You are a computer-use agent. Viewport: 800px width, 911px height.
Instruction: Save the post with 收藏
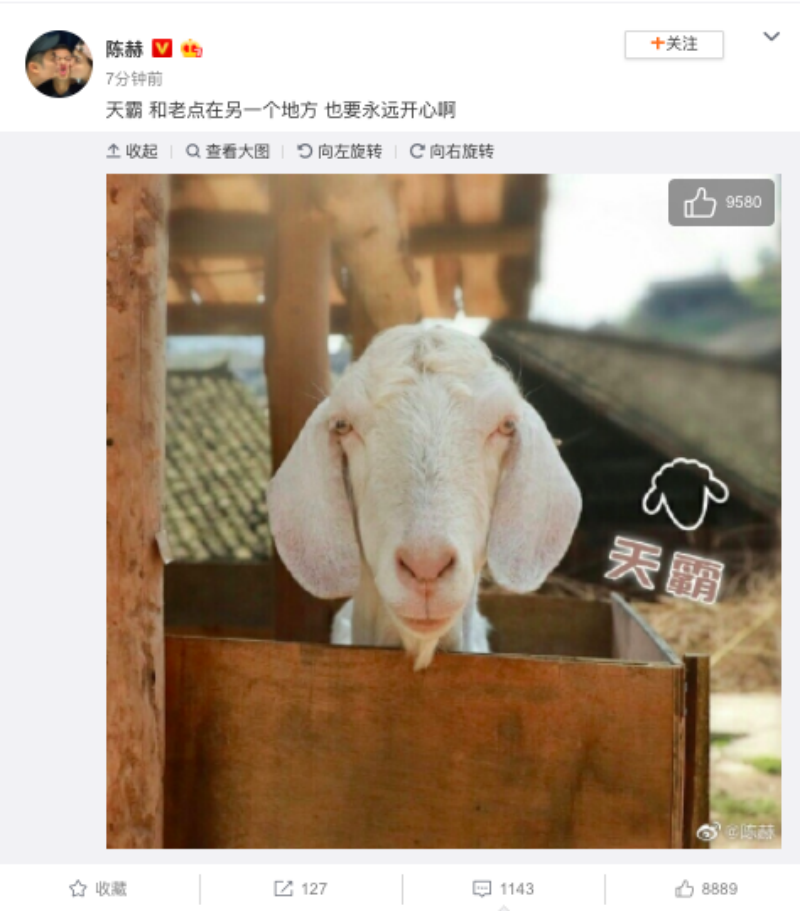[x=98, y=888]
